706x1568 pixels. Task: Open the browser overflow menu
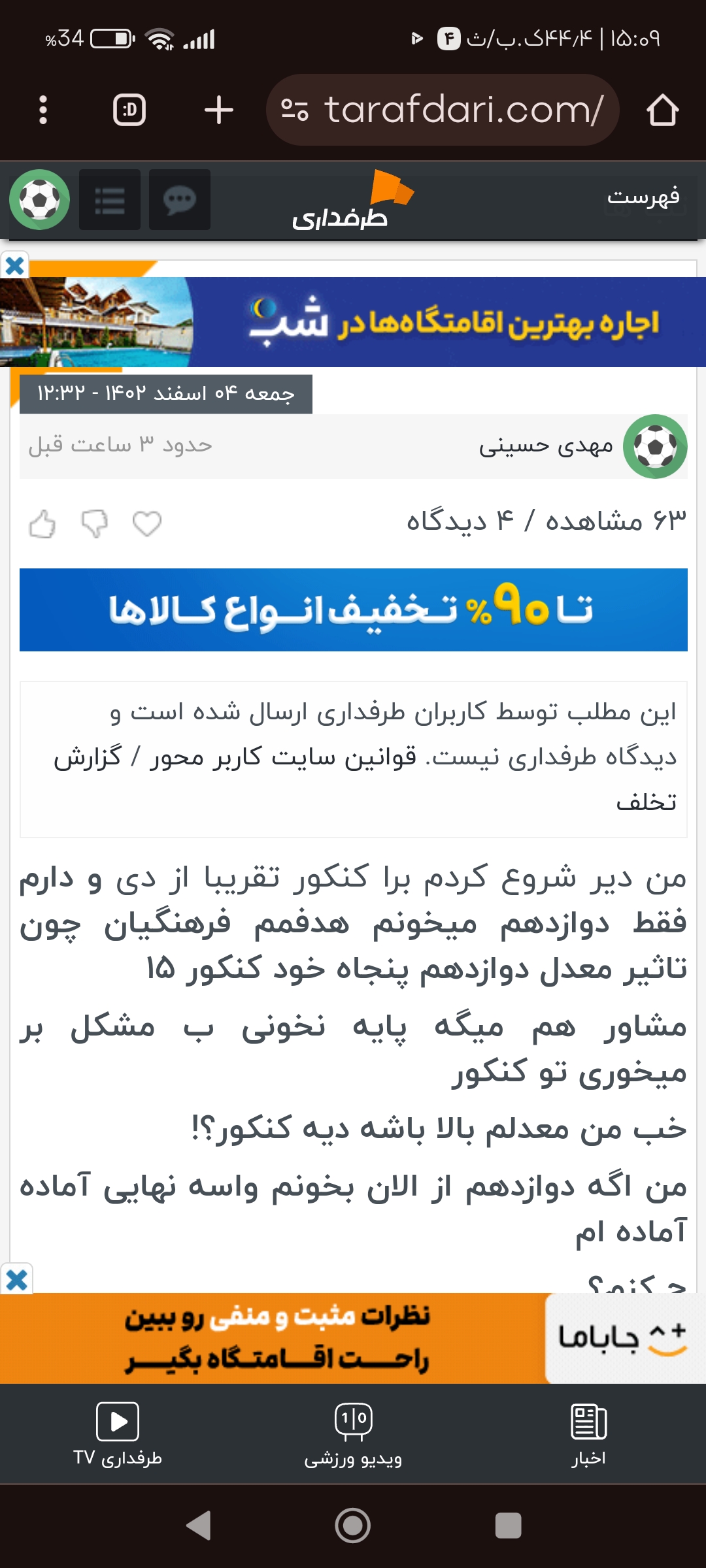[43, 110]
